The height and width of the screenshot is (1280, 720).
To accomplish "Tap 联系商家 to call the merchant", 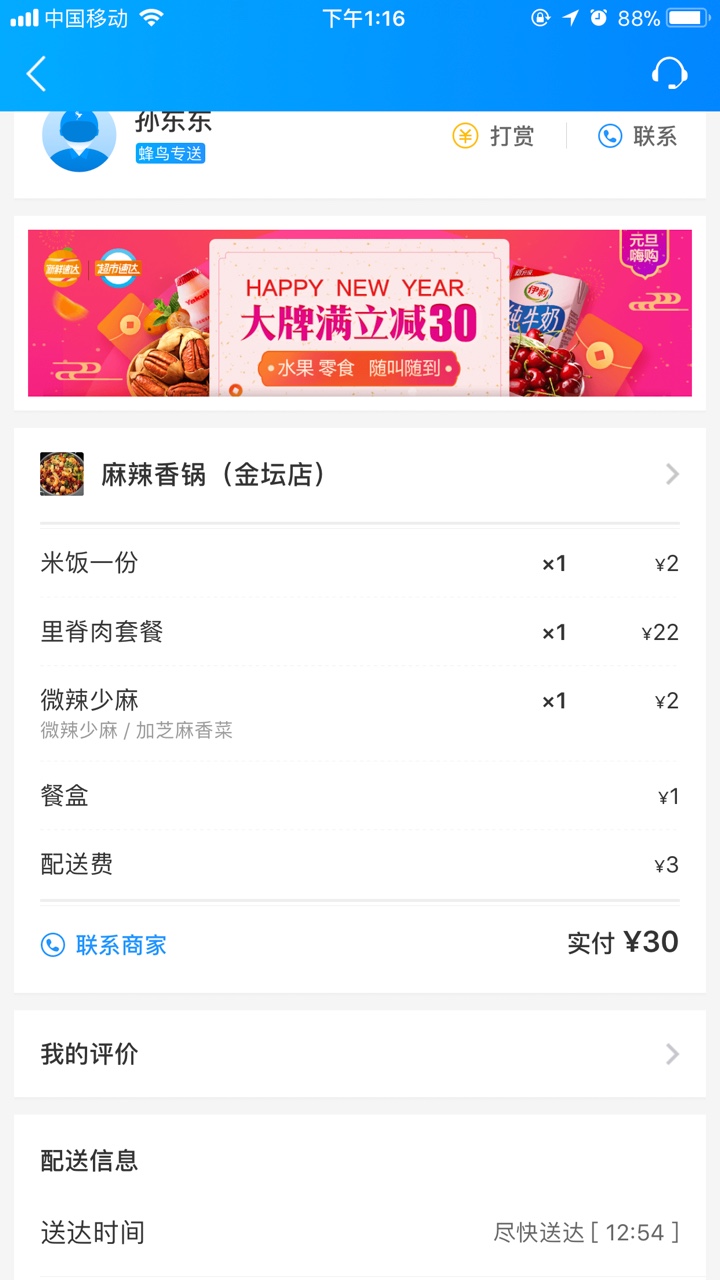I will click(104, 944).
